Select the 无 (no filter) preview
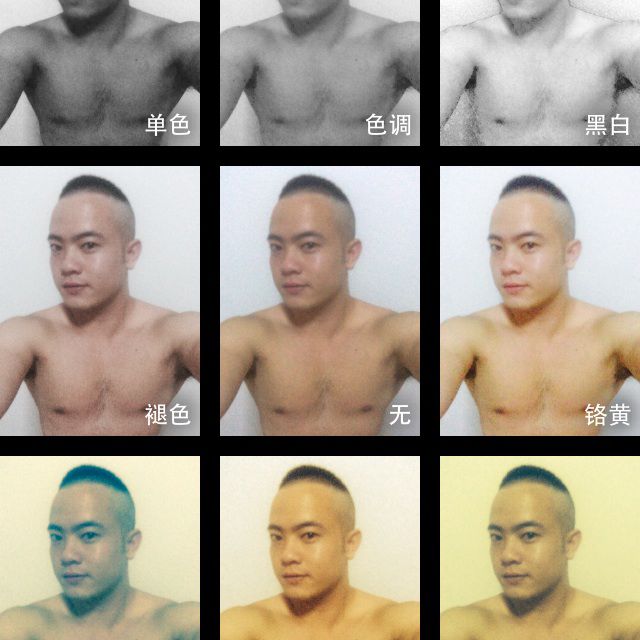 [320, 300]
